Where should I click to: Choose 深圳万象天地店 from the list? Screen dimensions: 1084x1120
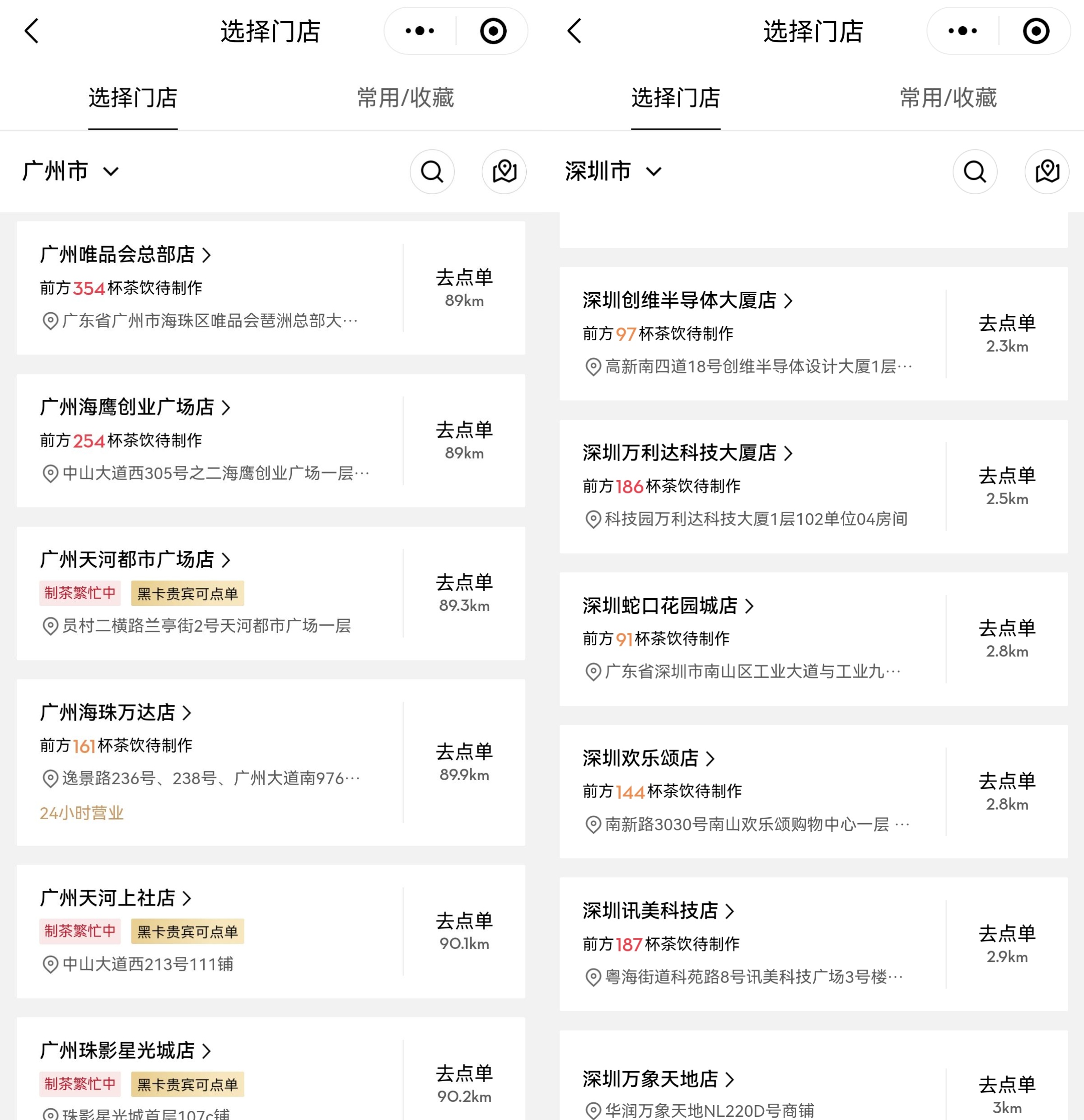coord(659,1079)
